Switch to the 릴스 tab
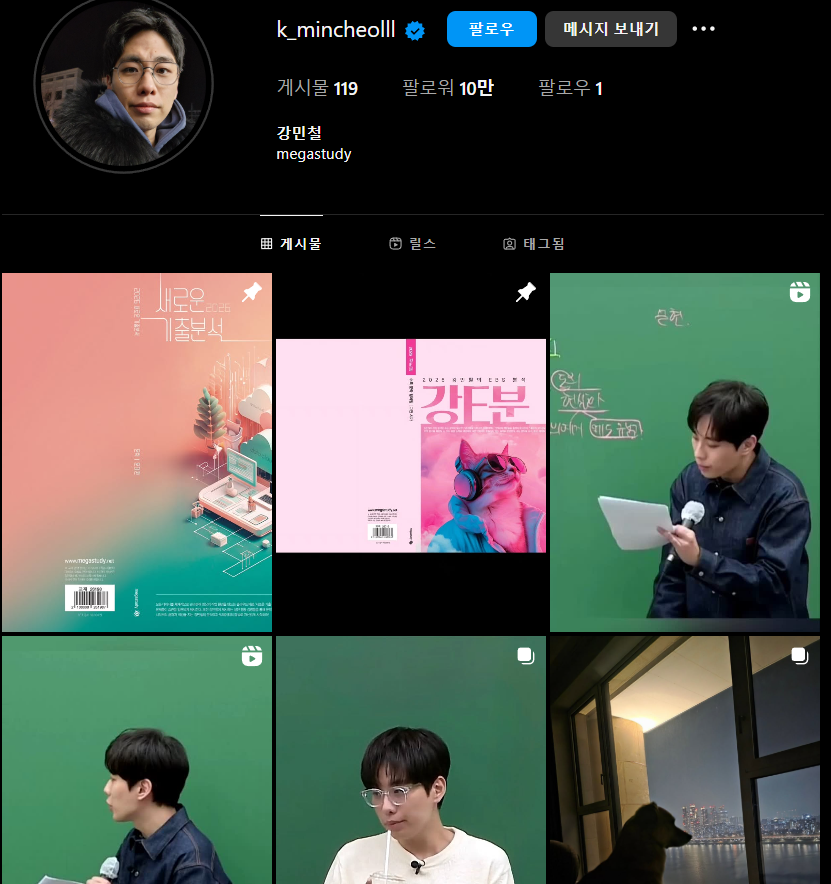This screenshot has width=831, height=884. (x=412, y=243)
